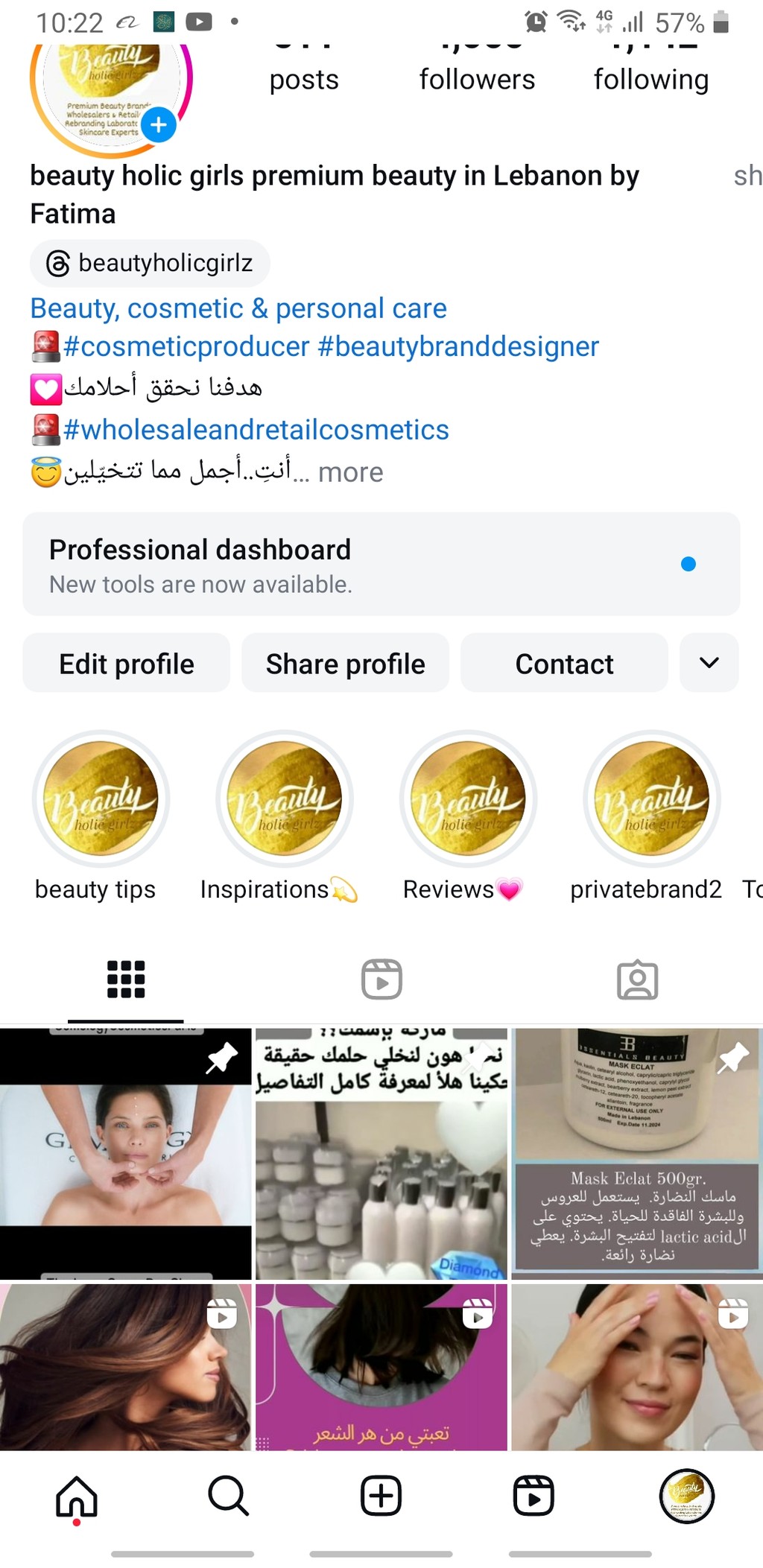Open Reels from the bottom navigation

(534, 1495)
